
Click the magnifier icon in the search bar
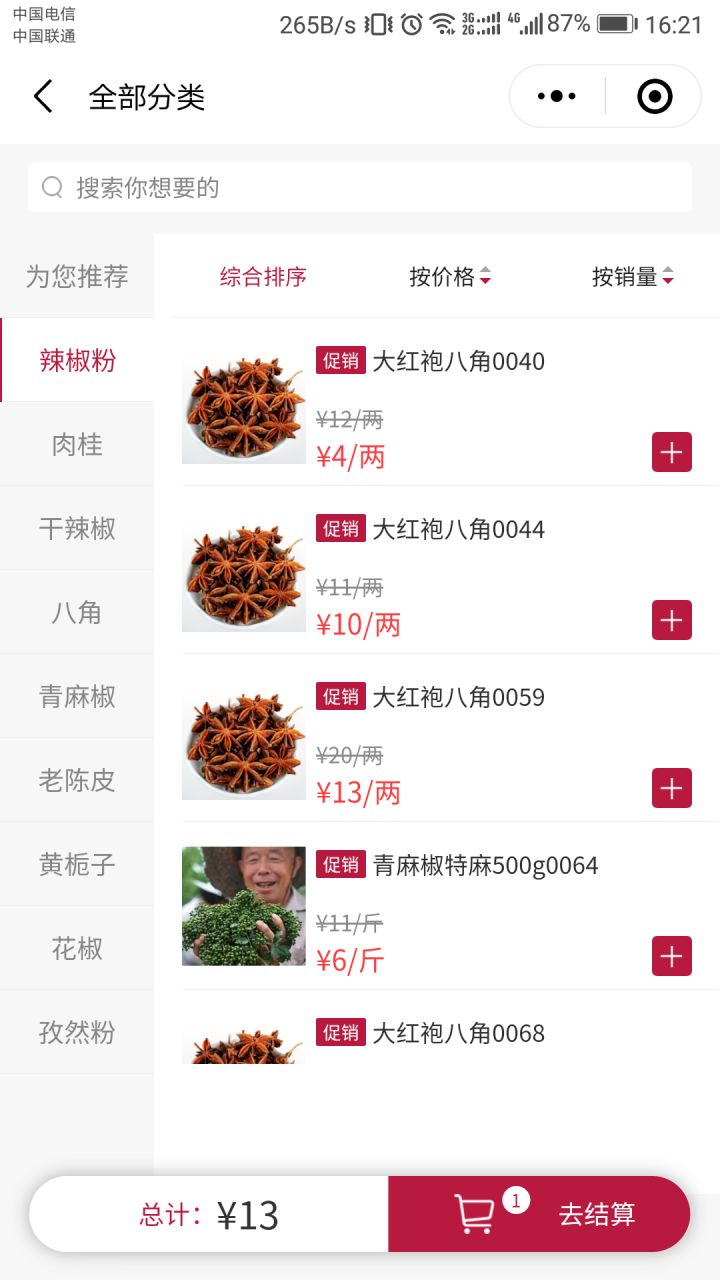(52, 186)
